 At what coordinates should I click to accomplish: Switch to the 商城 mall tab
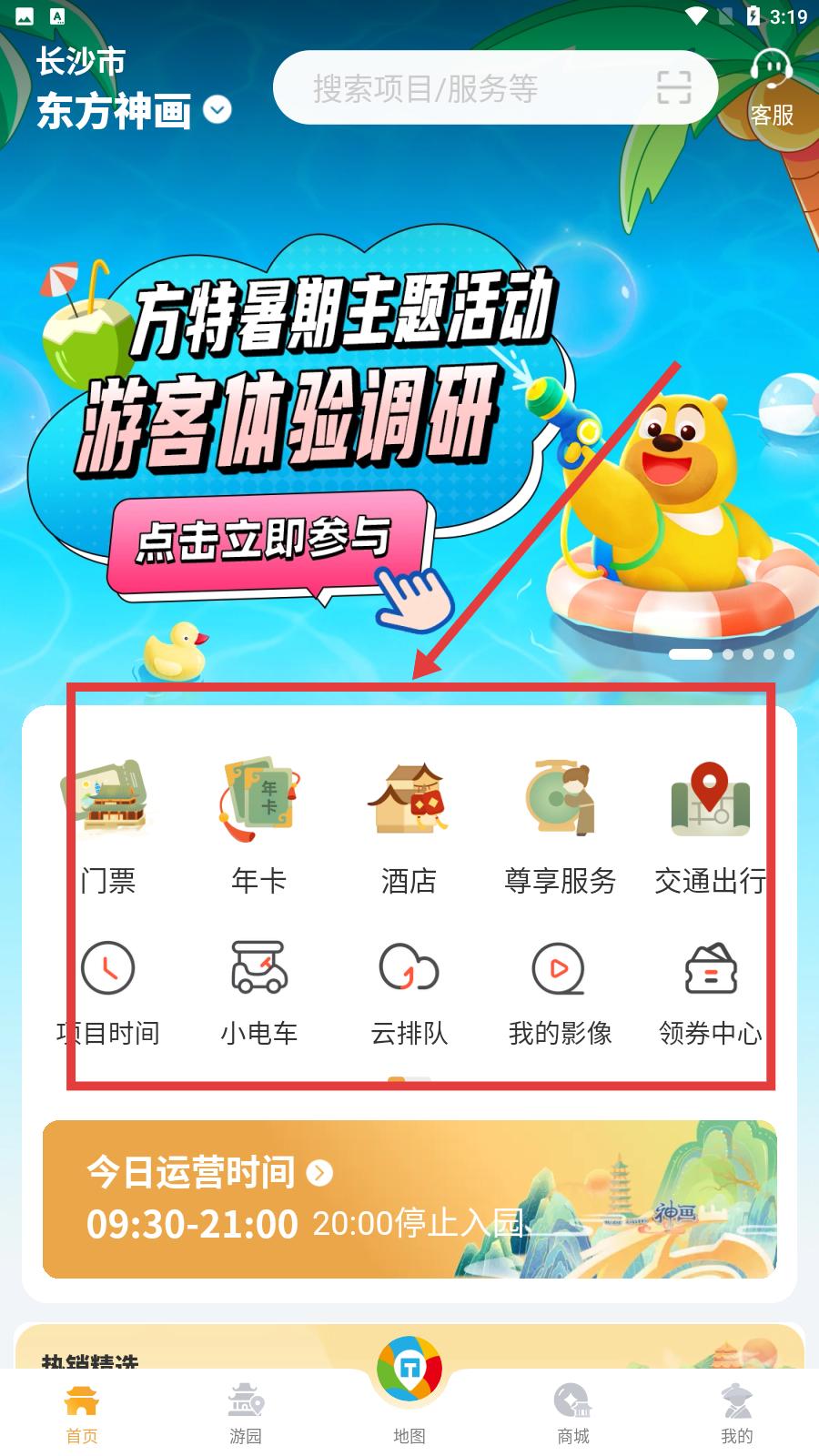click(573, 1413)
